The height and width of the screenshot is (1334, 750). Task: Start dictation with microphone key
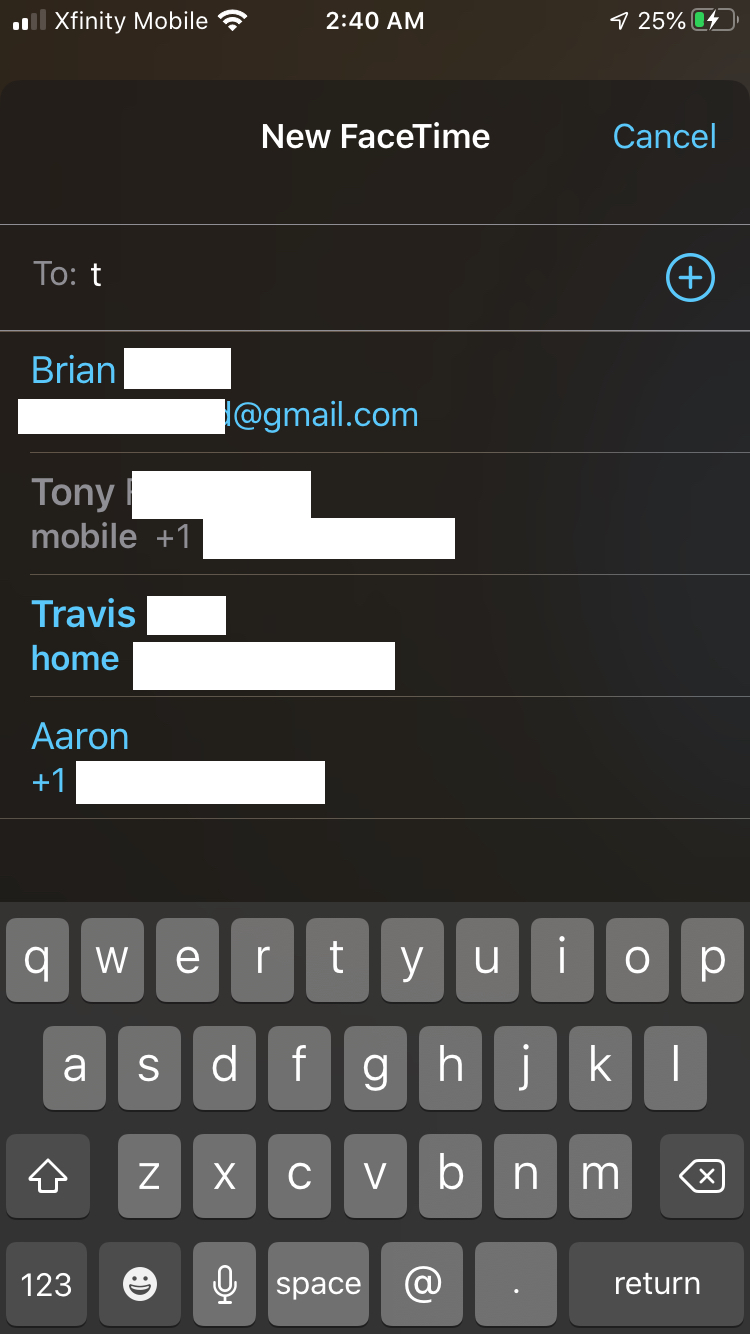point(226,1284)
